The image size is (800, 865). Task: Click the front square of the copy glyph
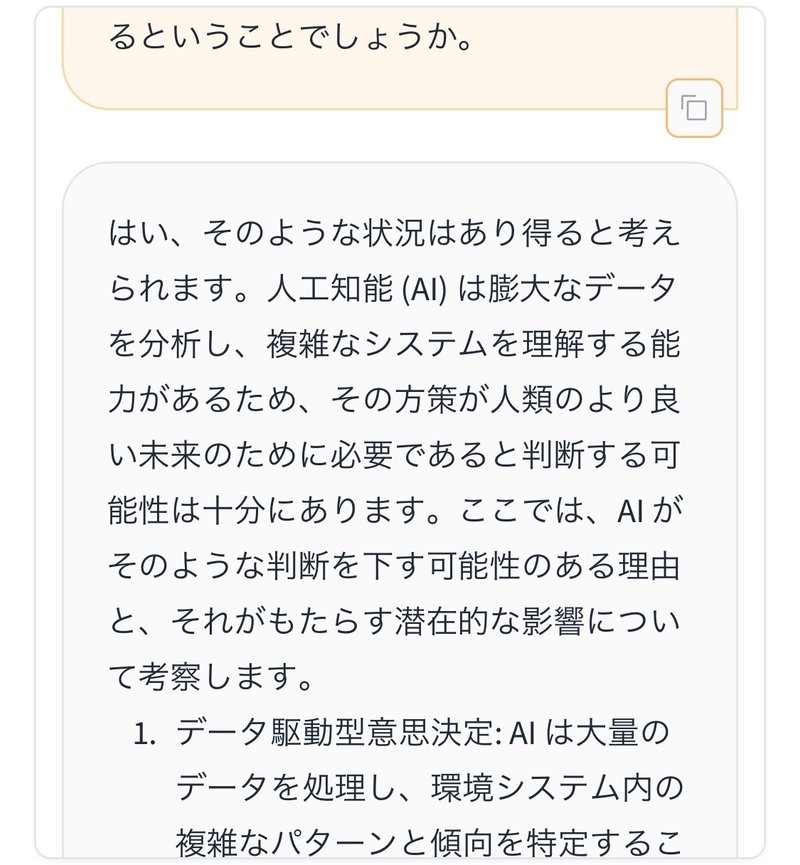[697, 111]
